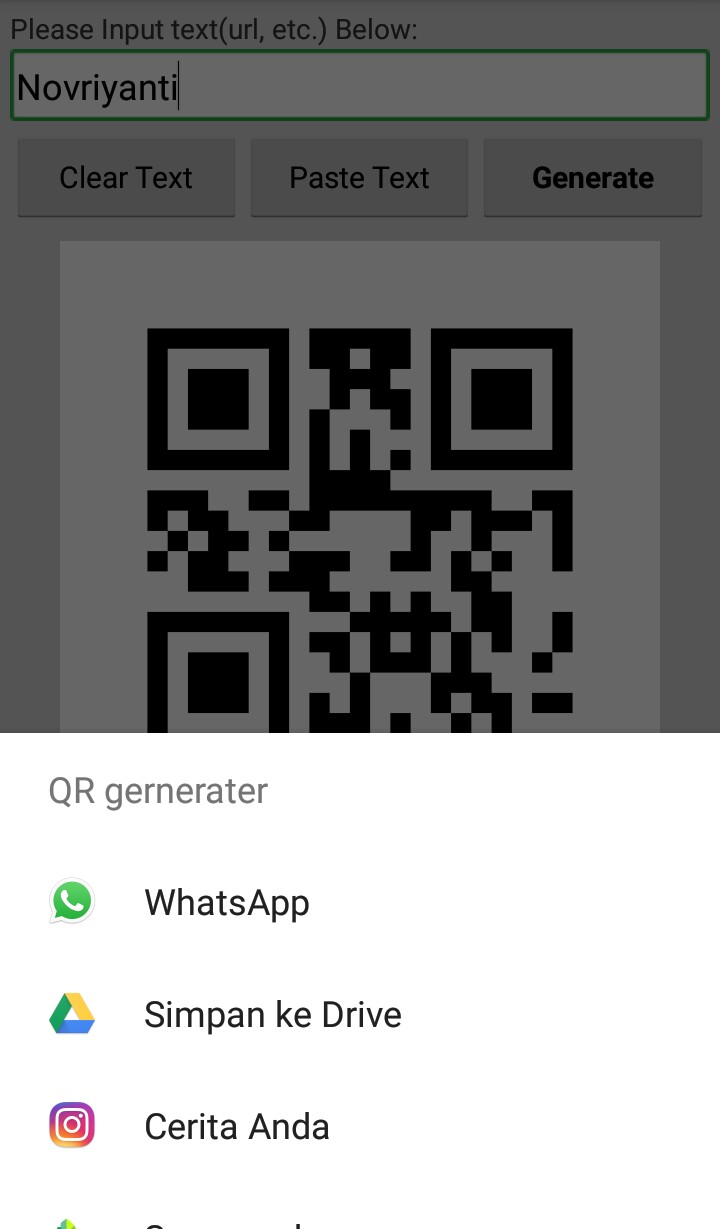Tap the Generate button
Viewport: 720px width, 1229px height.
(x=592, y=178)
